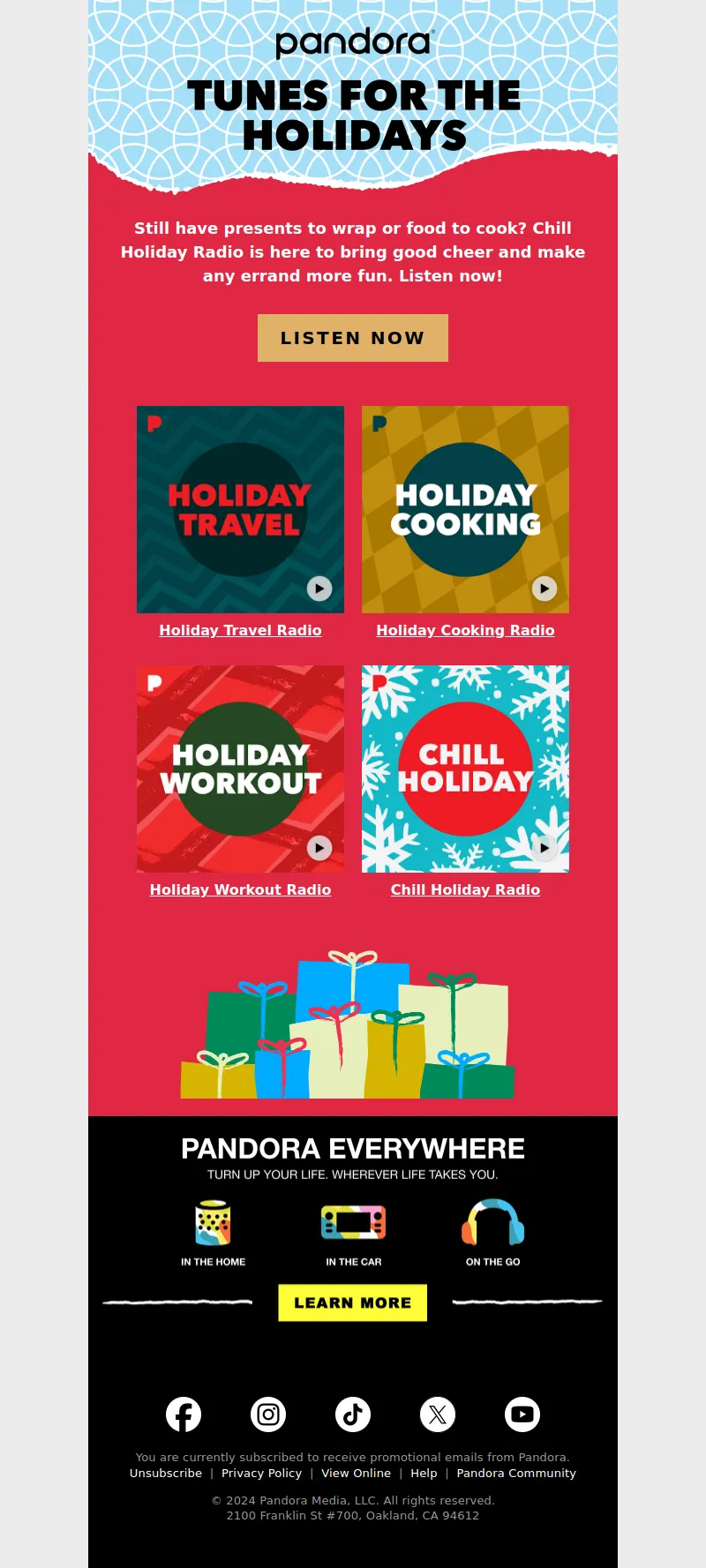Visit Pandora on TikTok
This screenshot has height=1568, width=706.
353,1414
